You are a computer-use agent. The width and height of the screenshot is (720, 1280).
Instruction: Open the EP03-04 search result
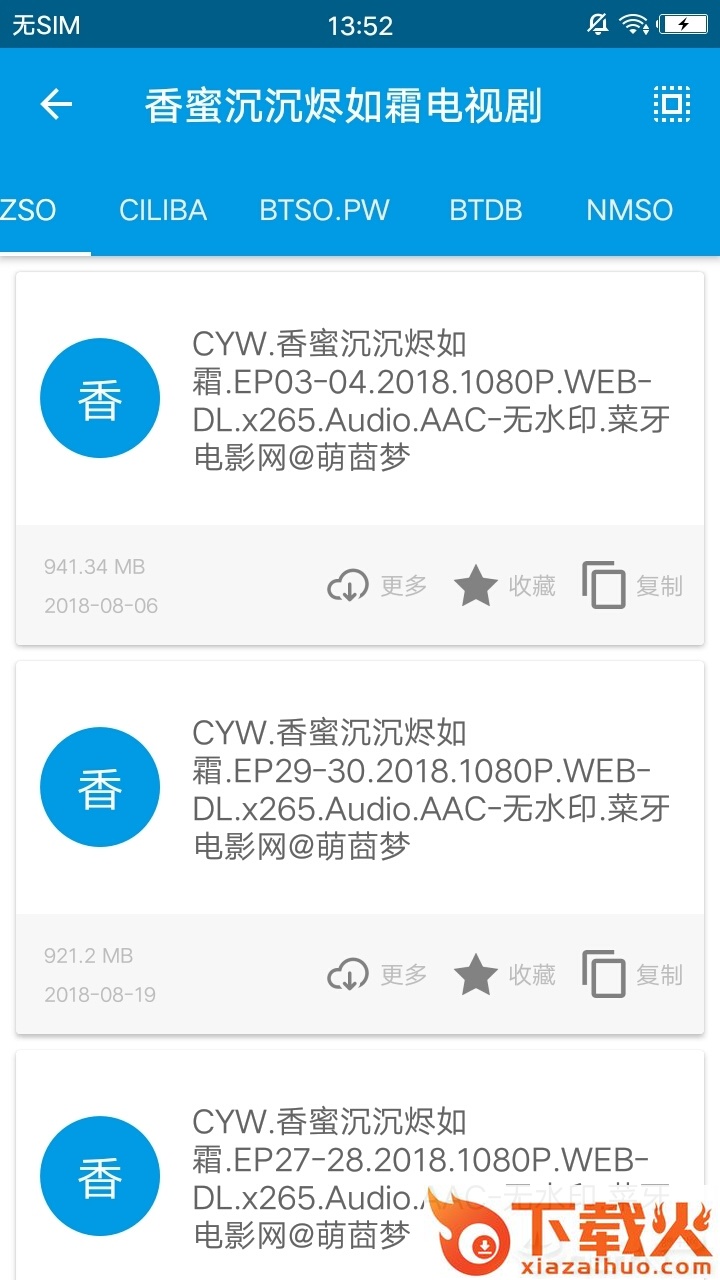tap(430, 400)
